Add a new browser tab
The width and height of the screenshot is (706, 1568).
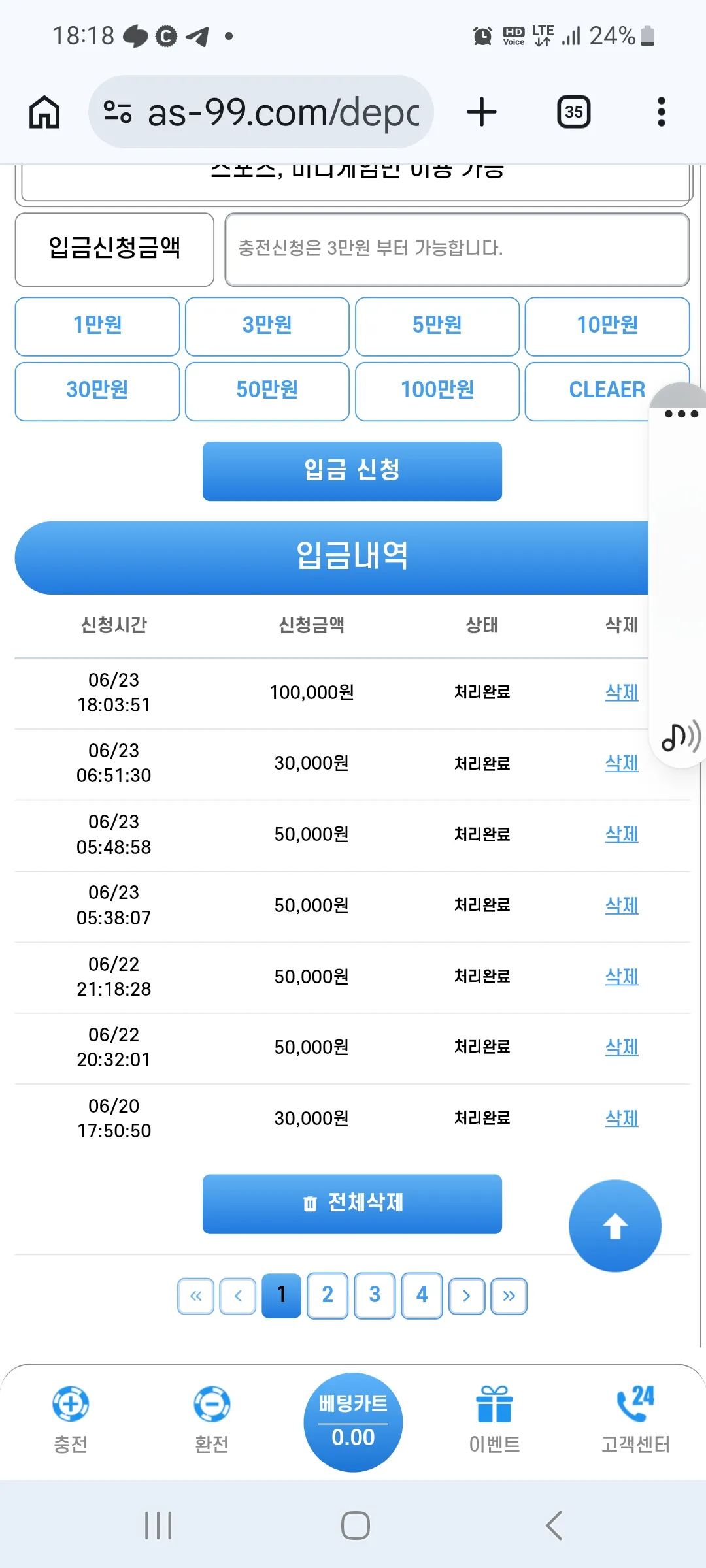(x=482, y=112)
